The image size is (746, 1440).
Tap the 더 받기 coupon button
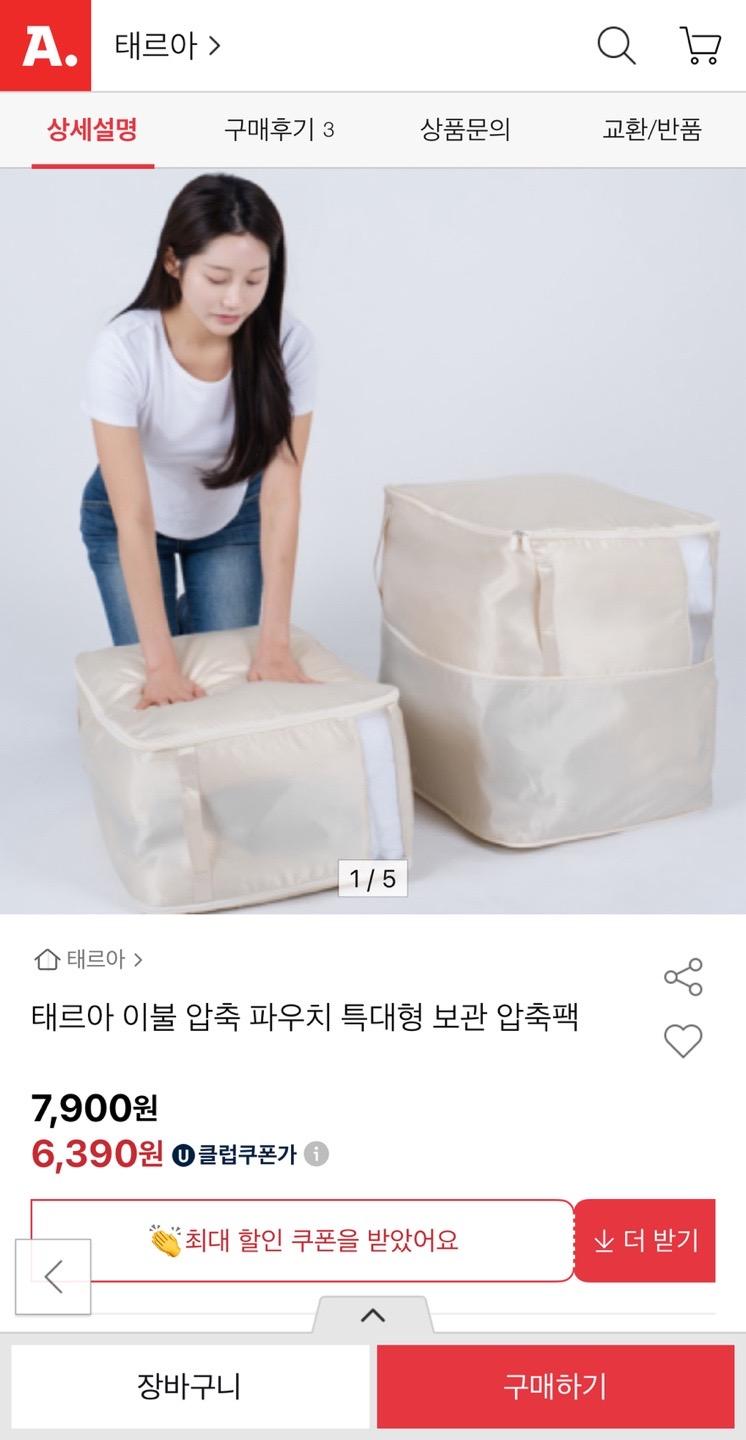(645, 1241)
